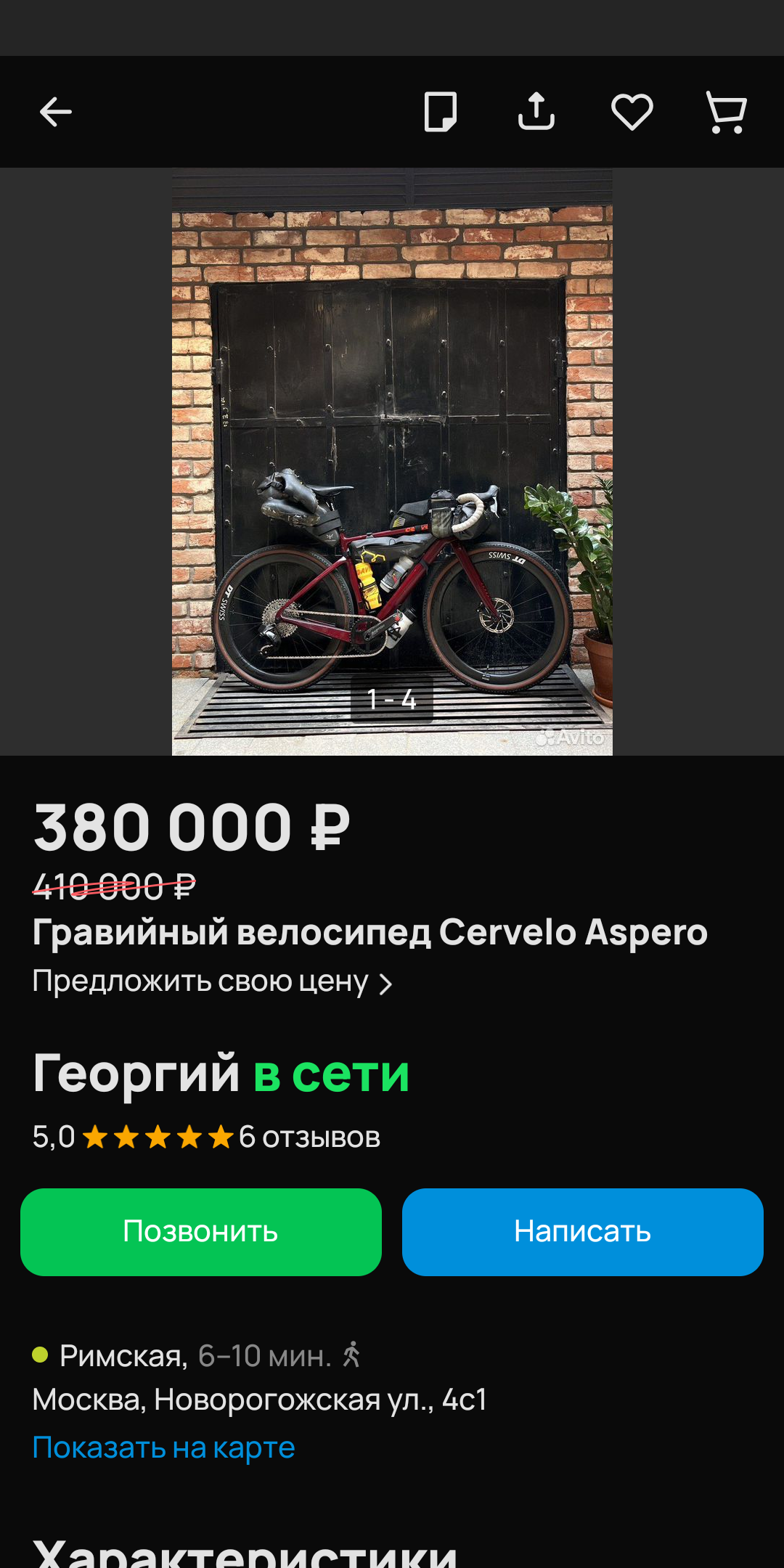This screenshot has width=784, height=1568.
Task: Message the seller with Написать
Action: point(583,1232)
